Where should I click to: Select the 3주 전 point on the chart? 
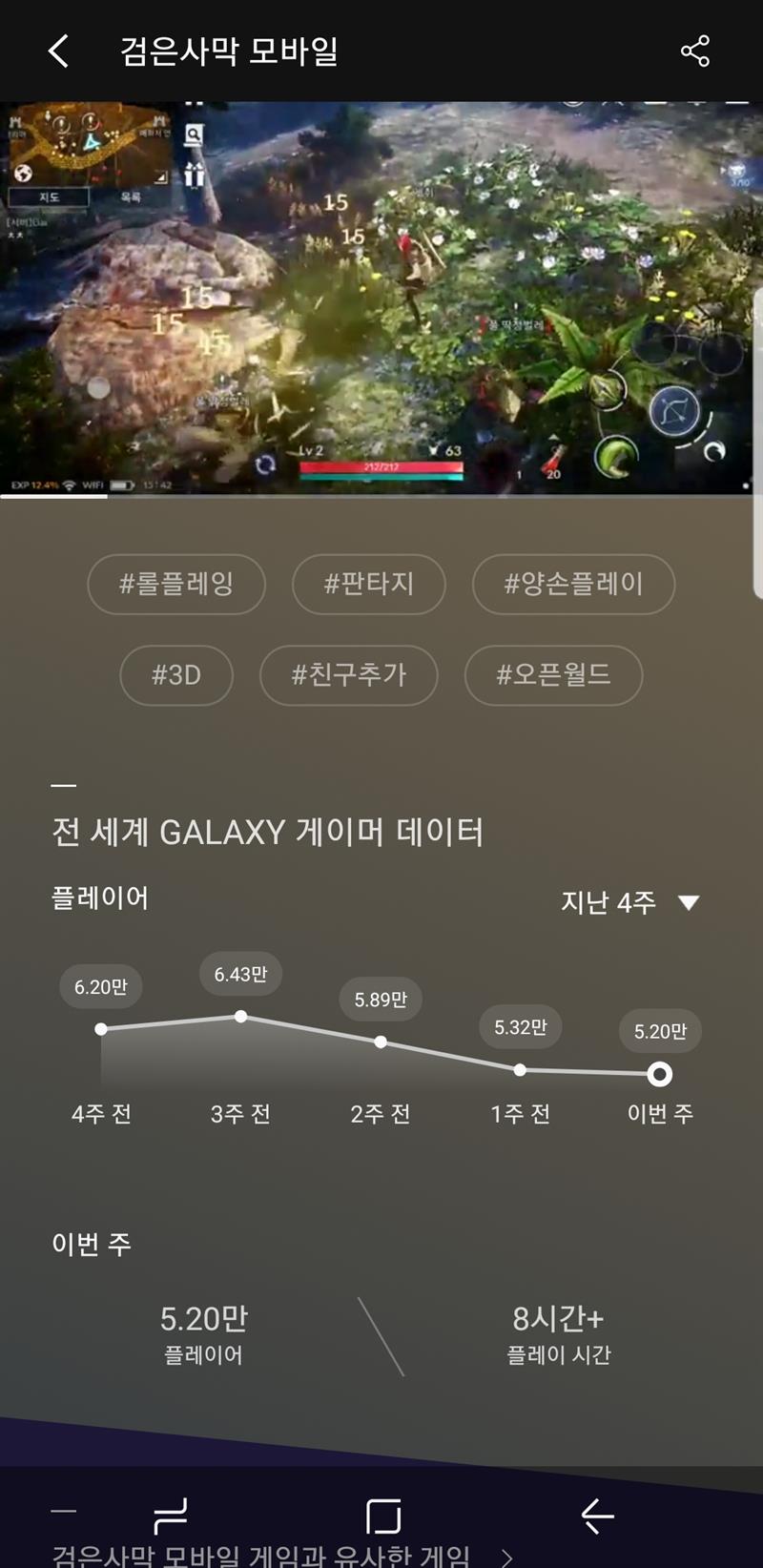[240, 1017]
